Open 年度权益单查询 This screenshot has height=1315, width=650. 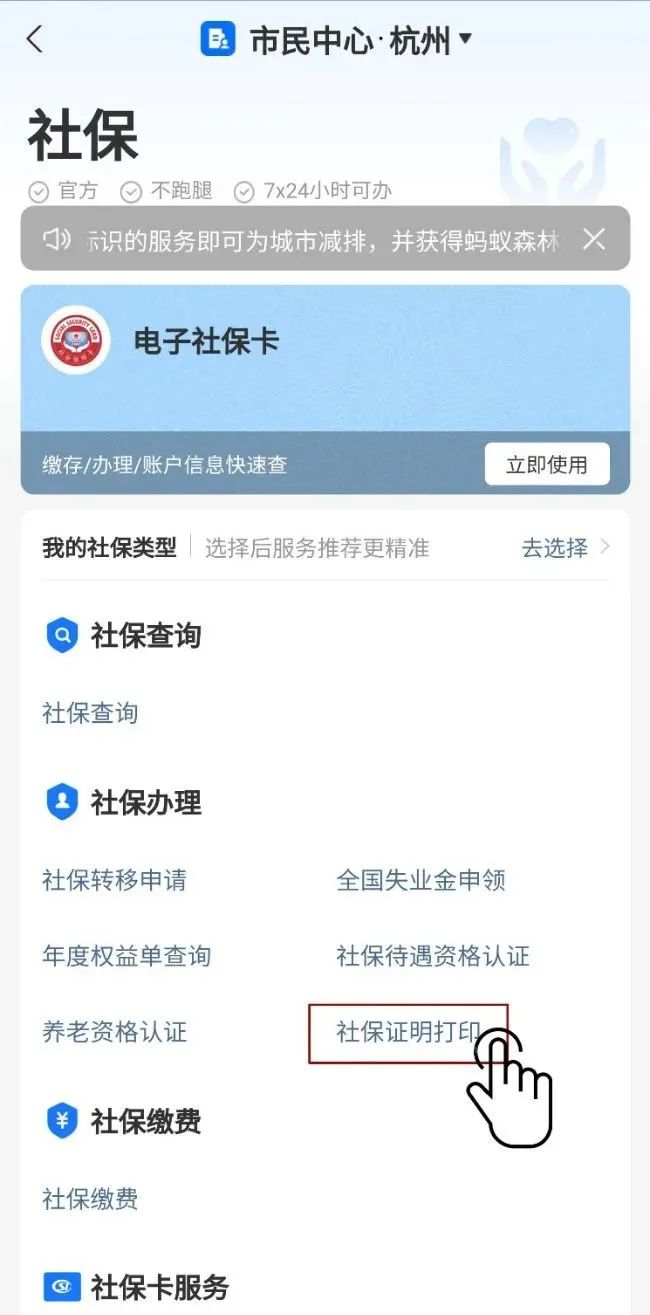[126, 956]
